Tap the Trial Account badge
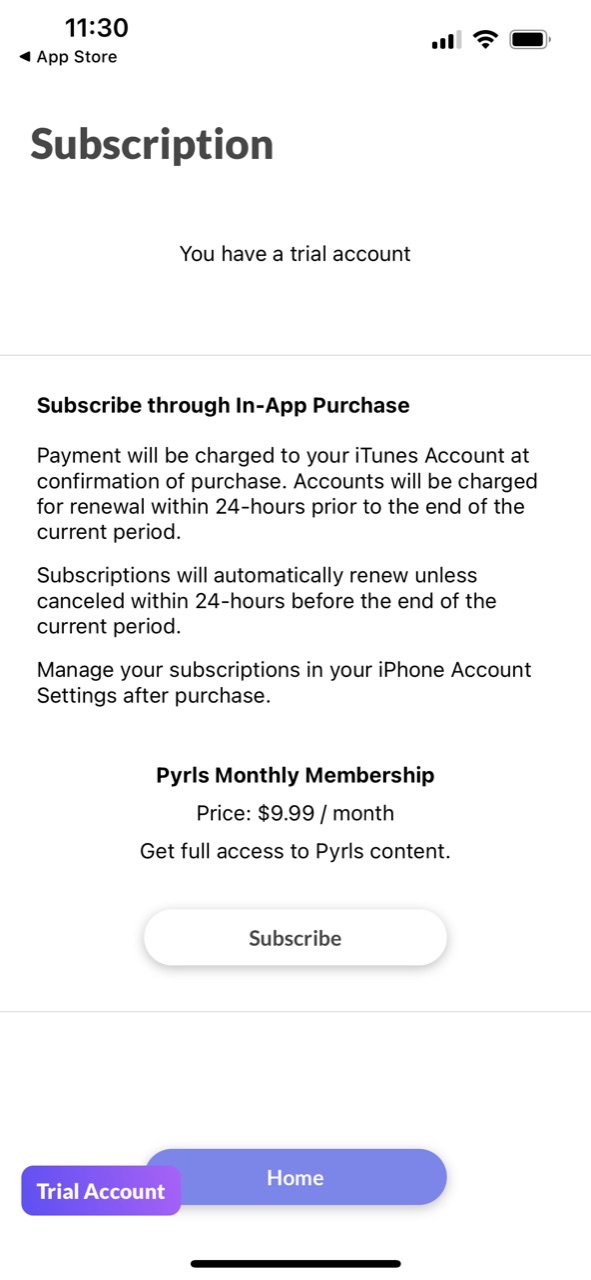Screen dimensions: 591x1280 101,1191
